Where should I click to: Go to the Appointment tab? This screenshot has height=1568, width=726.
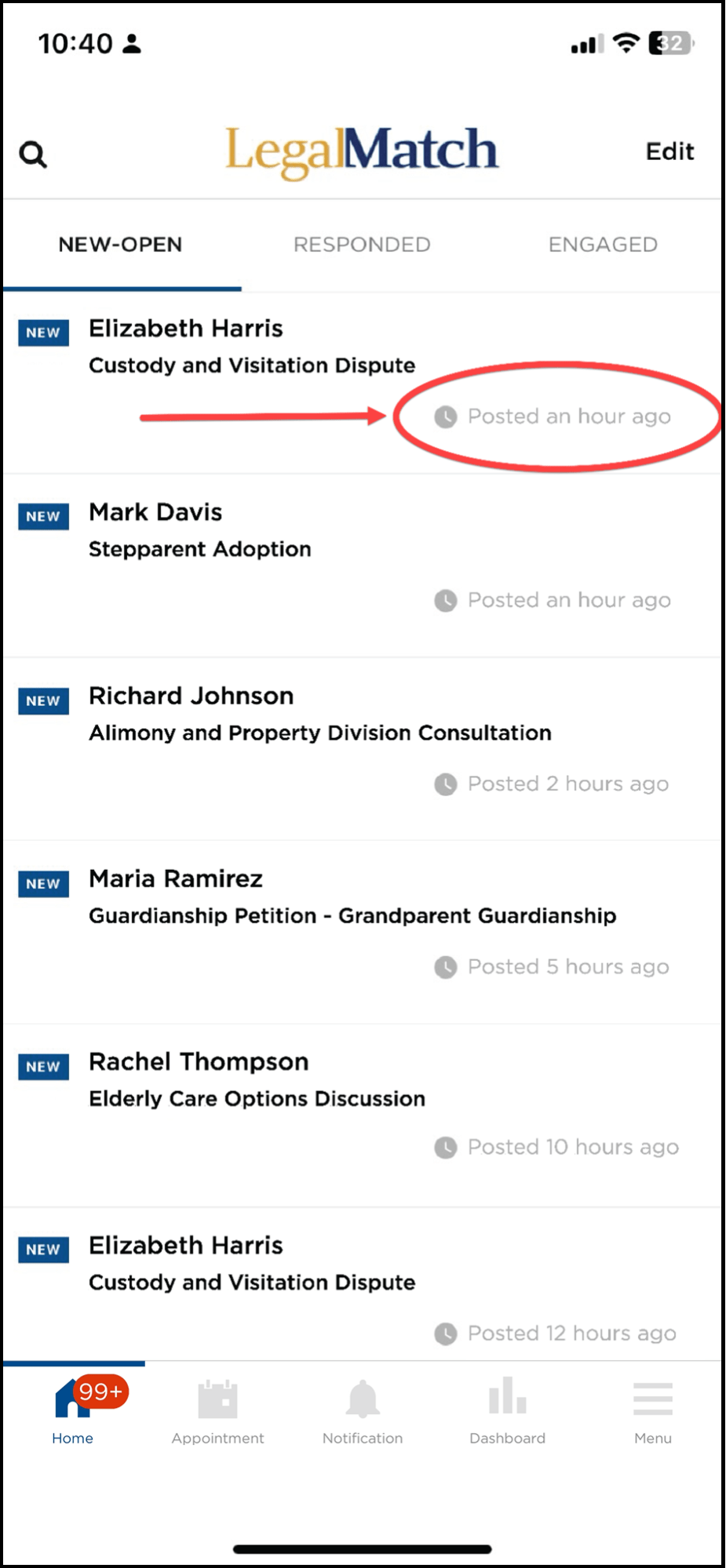(x=217, y=1410)
